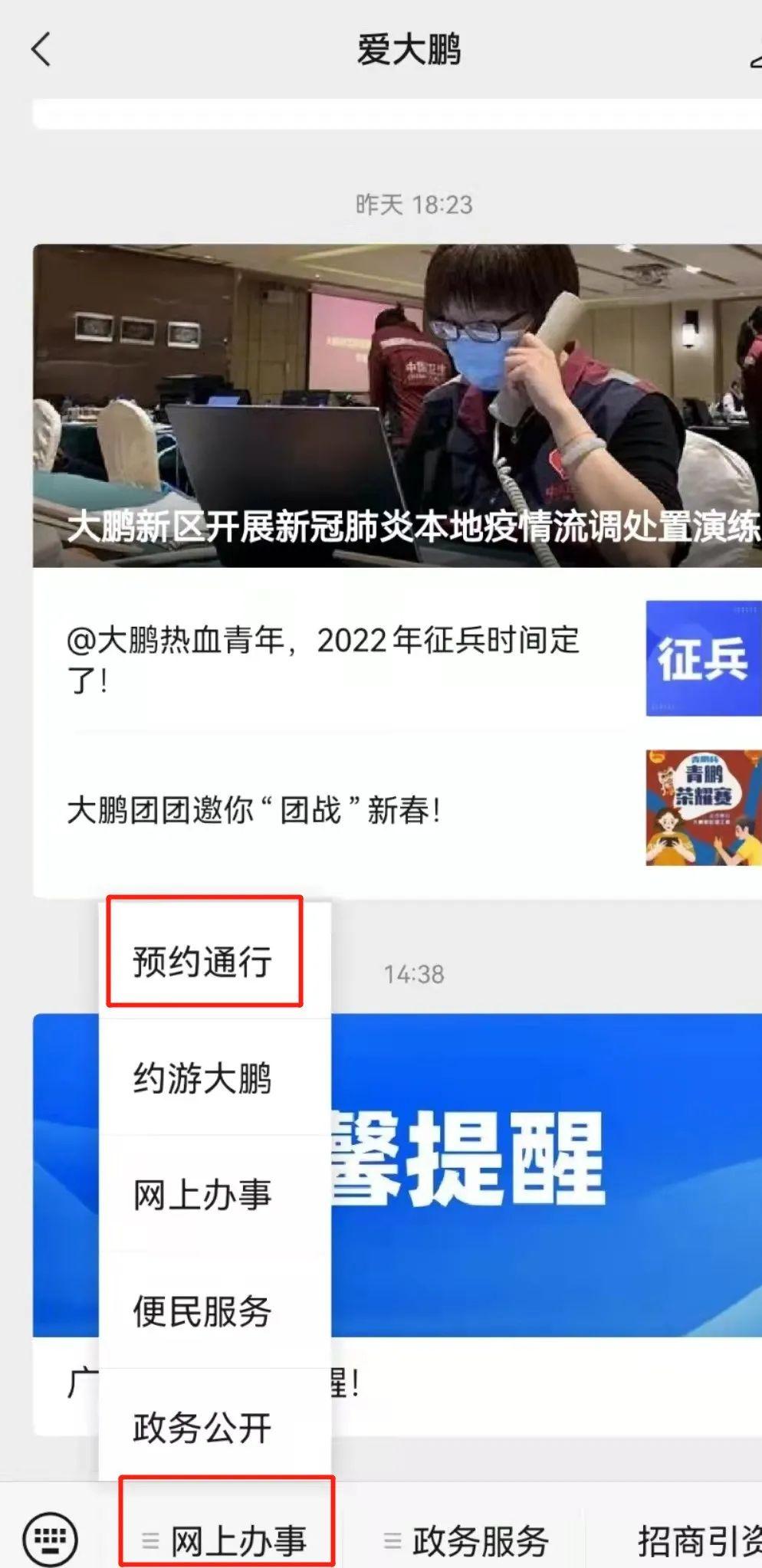The image size is (762, 1568).
Task: Open article 大鹏新区开展新冠肺炎本地疫情流调处置演练
Action: click(399, 406)
